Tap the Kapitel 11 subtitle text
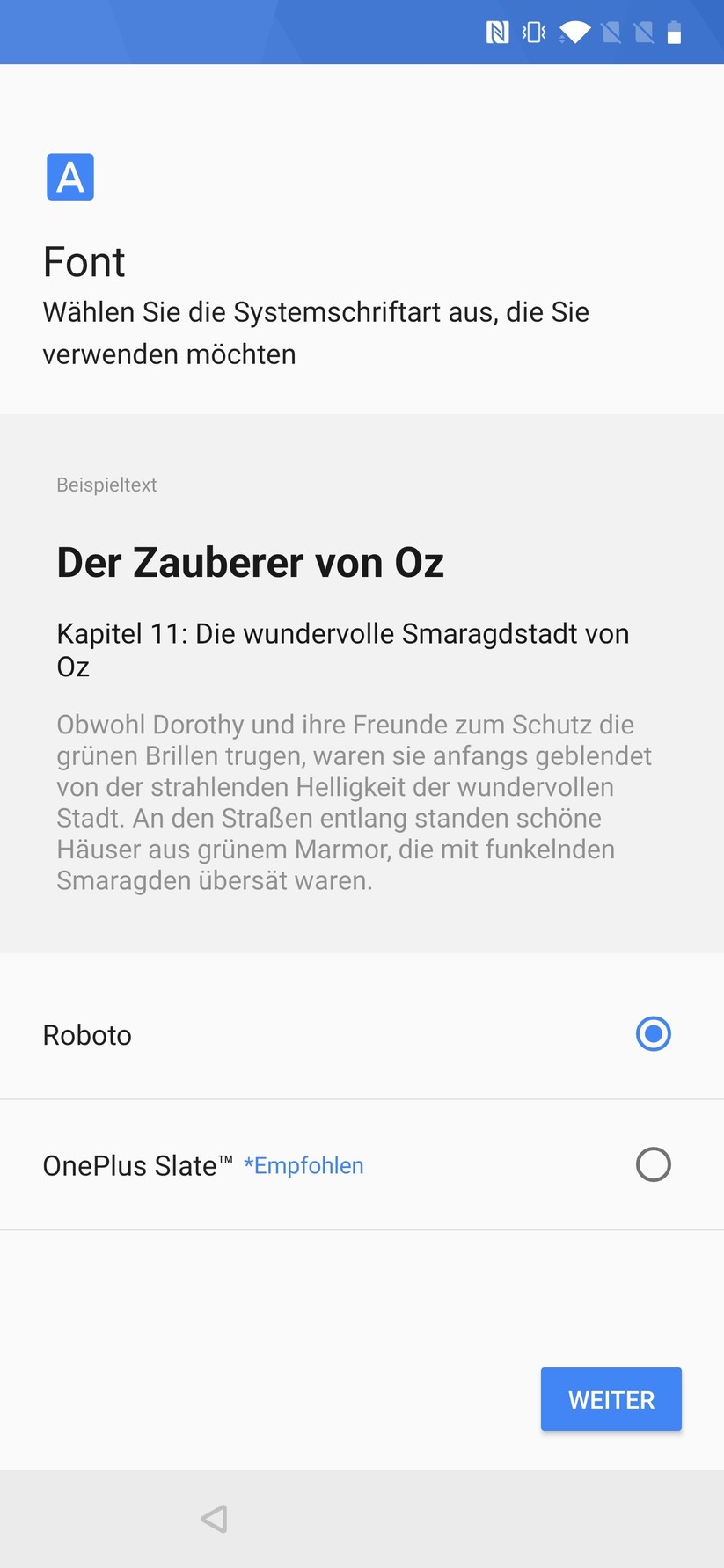This screenshot has height=1568, width=724. 343,649
